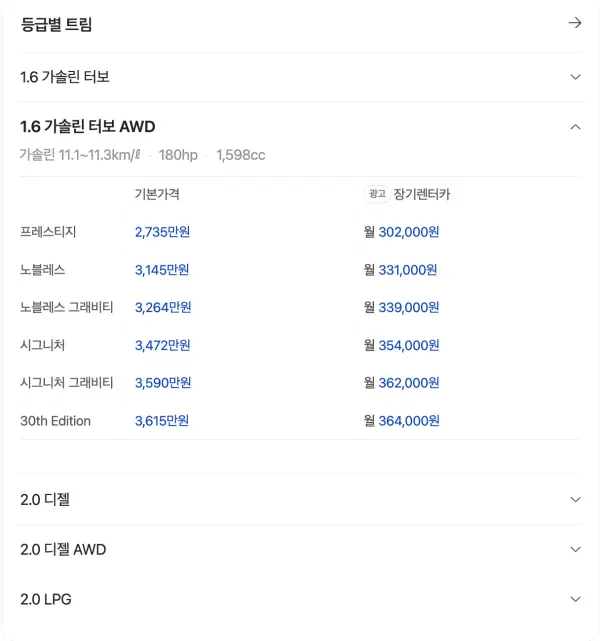Open the rental offer 월 354,000원

[x=401, y=345]
